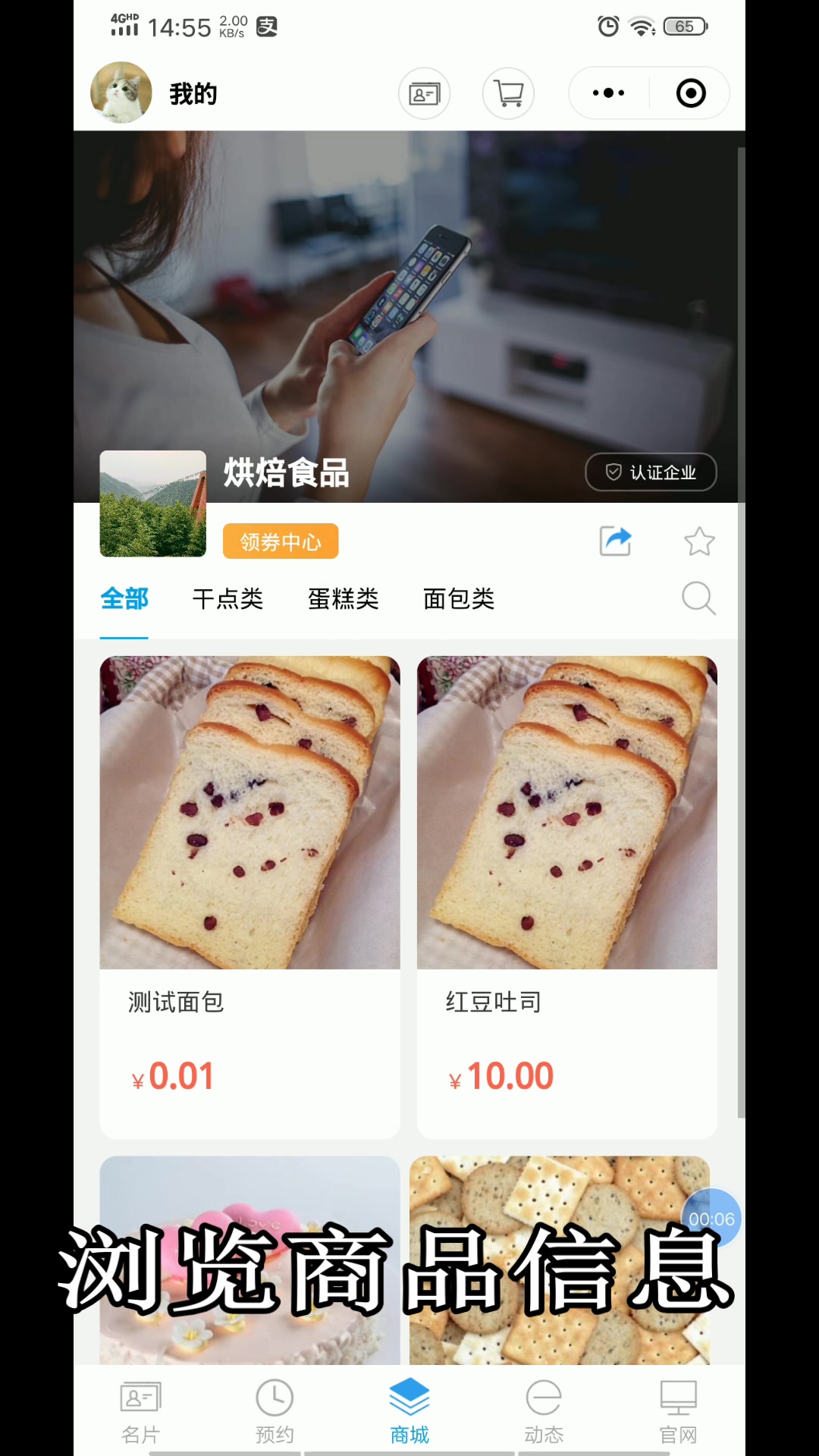Go to the 预约 tab
This screenshot has width=819, height=1456.
tap(275, 1412)
